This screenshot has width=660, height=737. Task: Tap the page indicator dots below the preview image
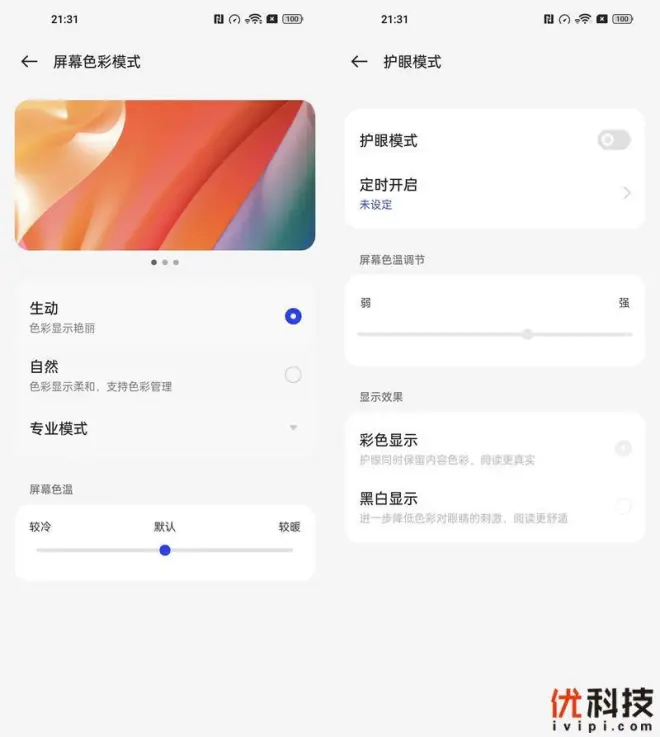[x=165, y=262]
